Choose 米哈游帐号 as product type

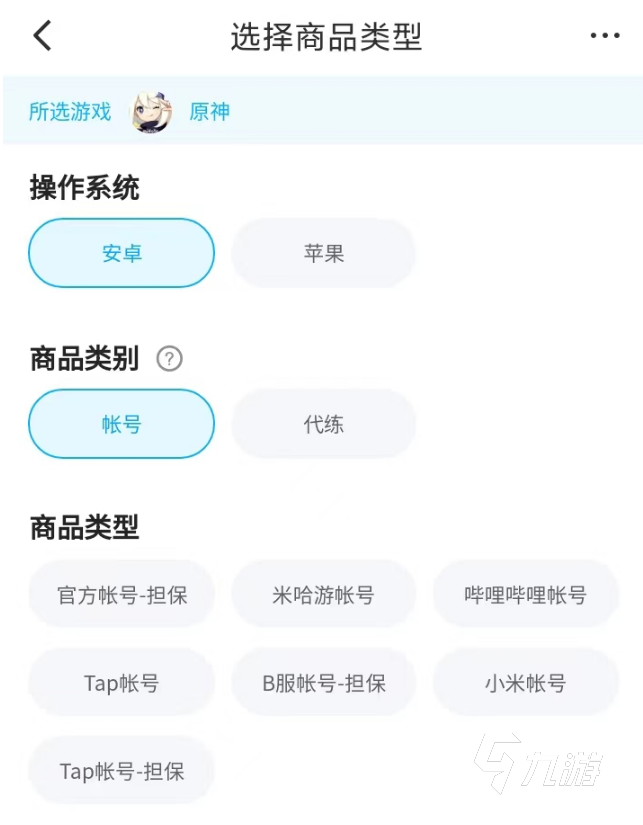point(324,595)
